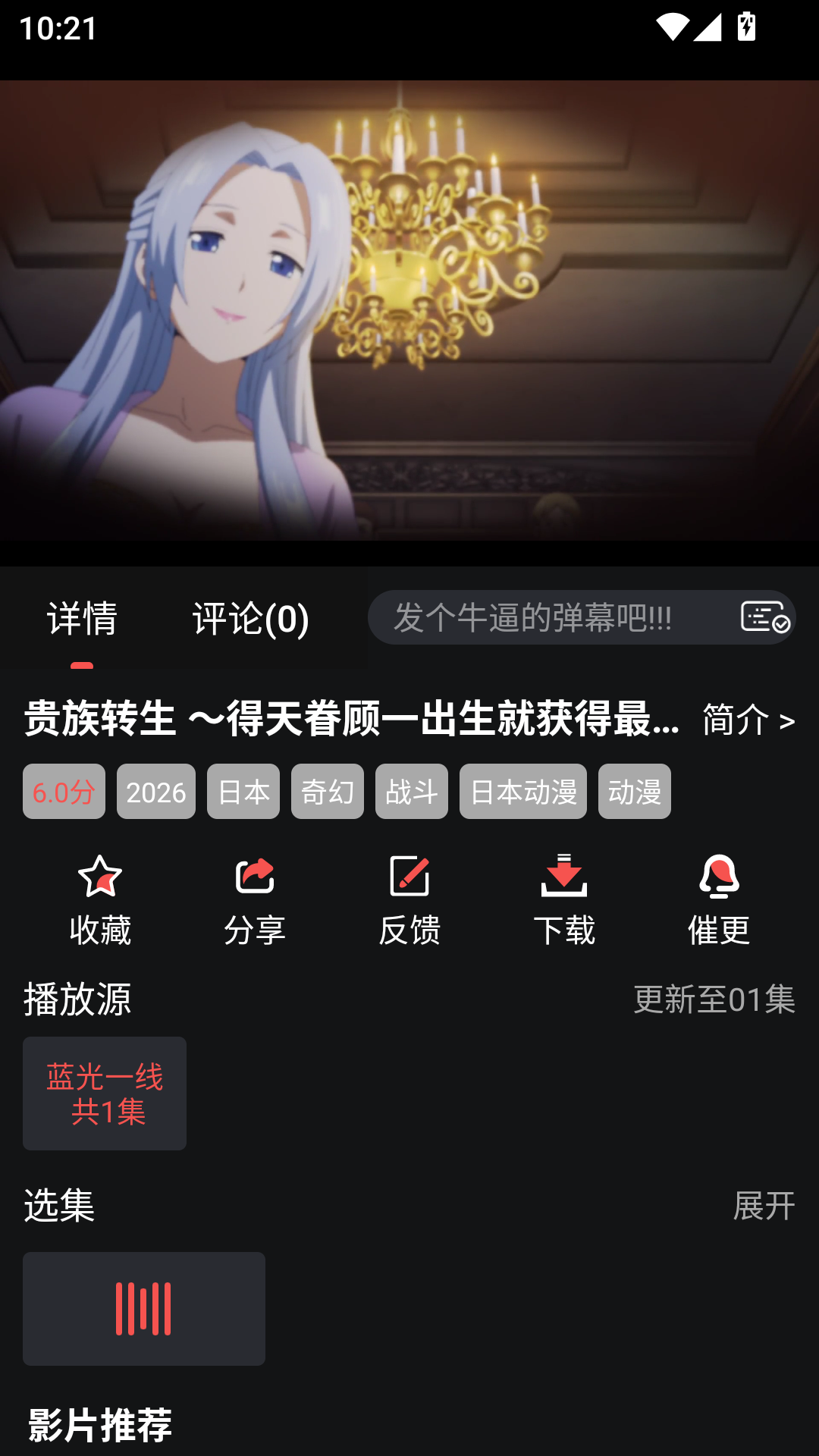Screen dimensions: 819x1456
Task: Tap the 2026 year tag
Action: point(156,792)
